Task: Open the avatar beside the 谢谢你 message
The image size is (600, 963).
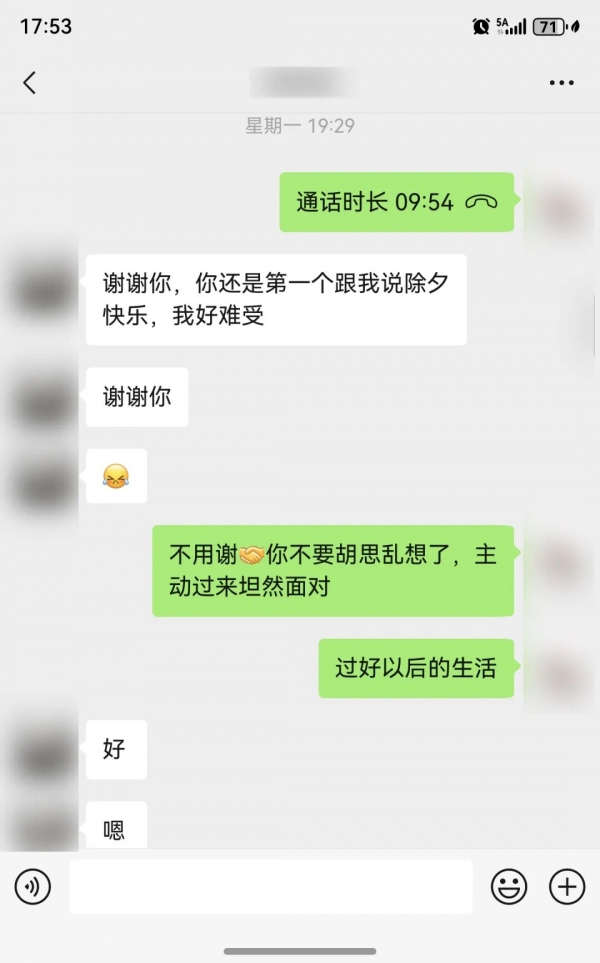Action: [44, 398]
